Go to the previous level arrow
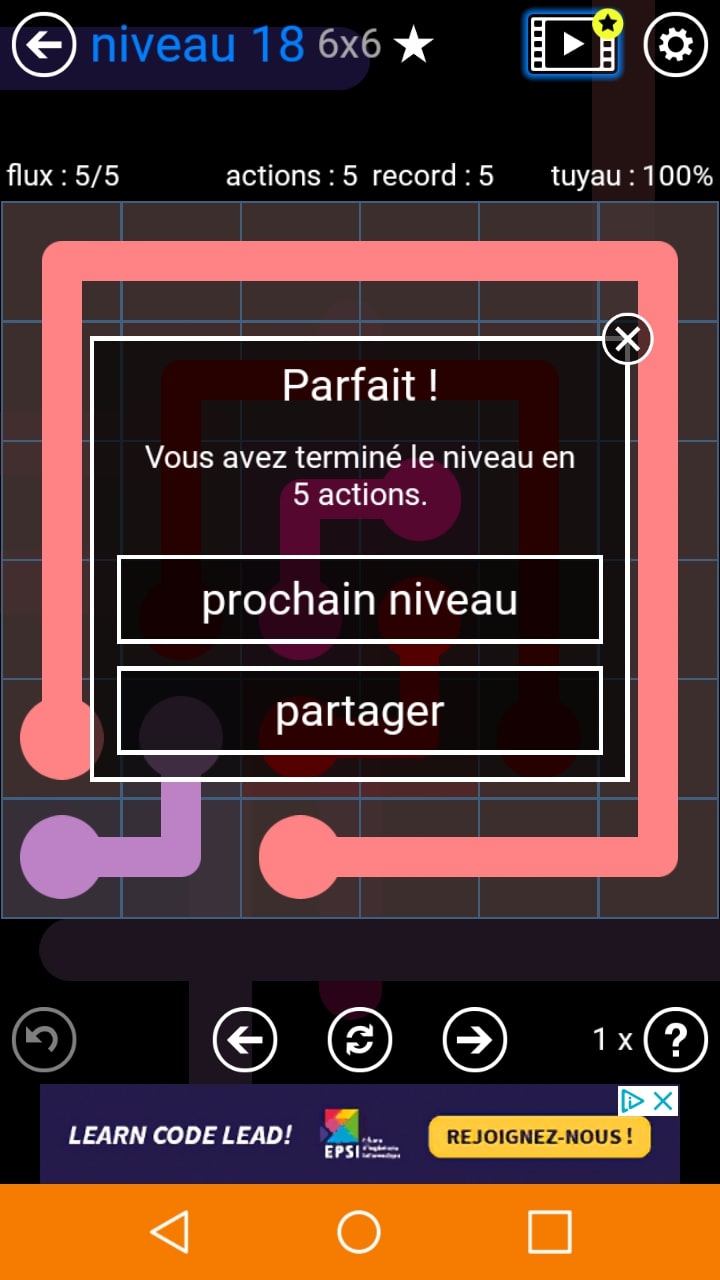 pyautogui.click(x=245, y=1040)
